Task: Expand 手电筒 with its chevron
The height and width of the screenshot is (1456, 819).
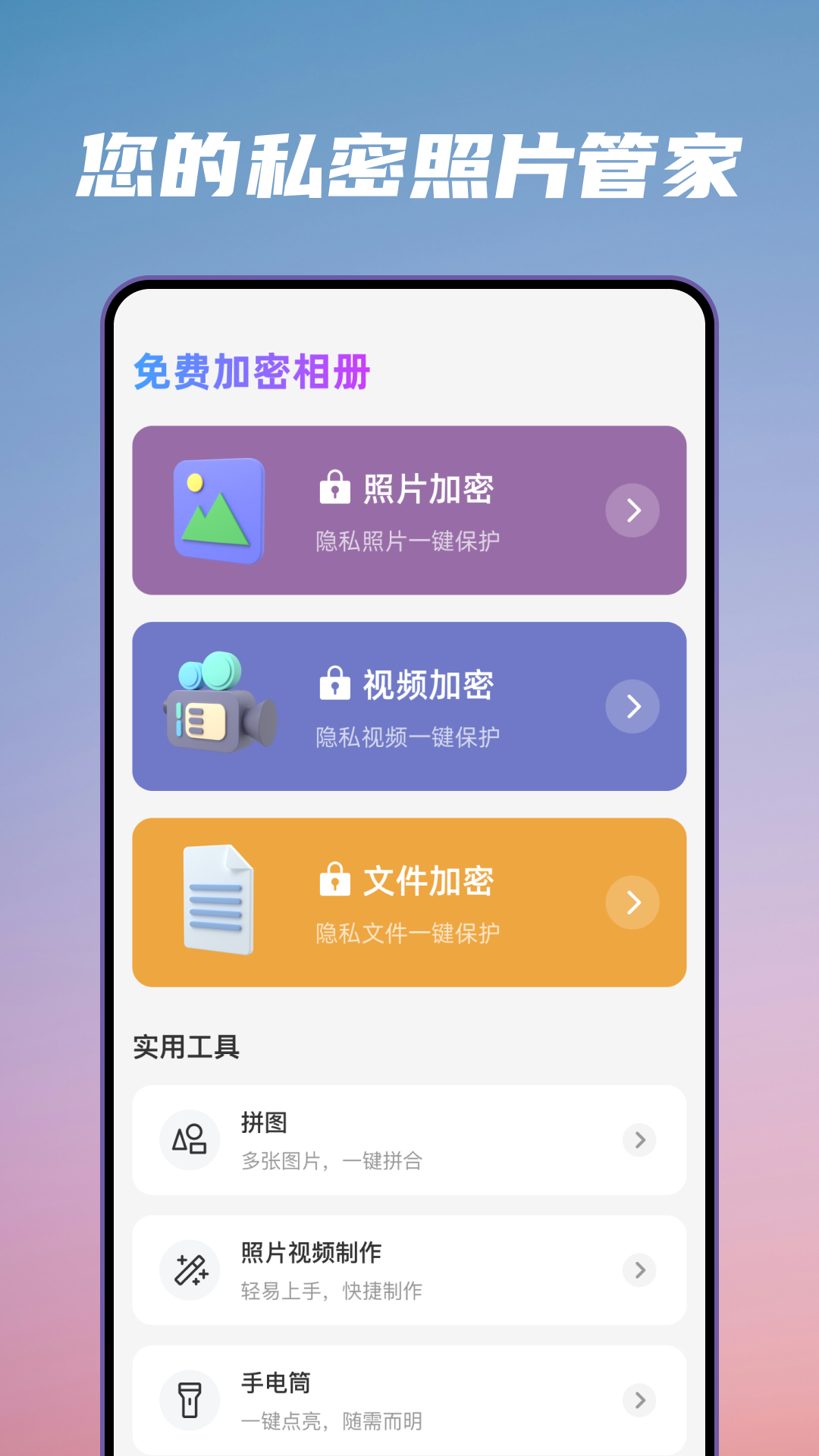Action: (640, 1401)
